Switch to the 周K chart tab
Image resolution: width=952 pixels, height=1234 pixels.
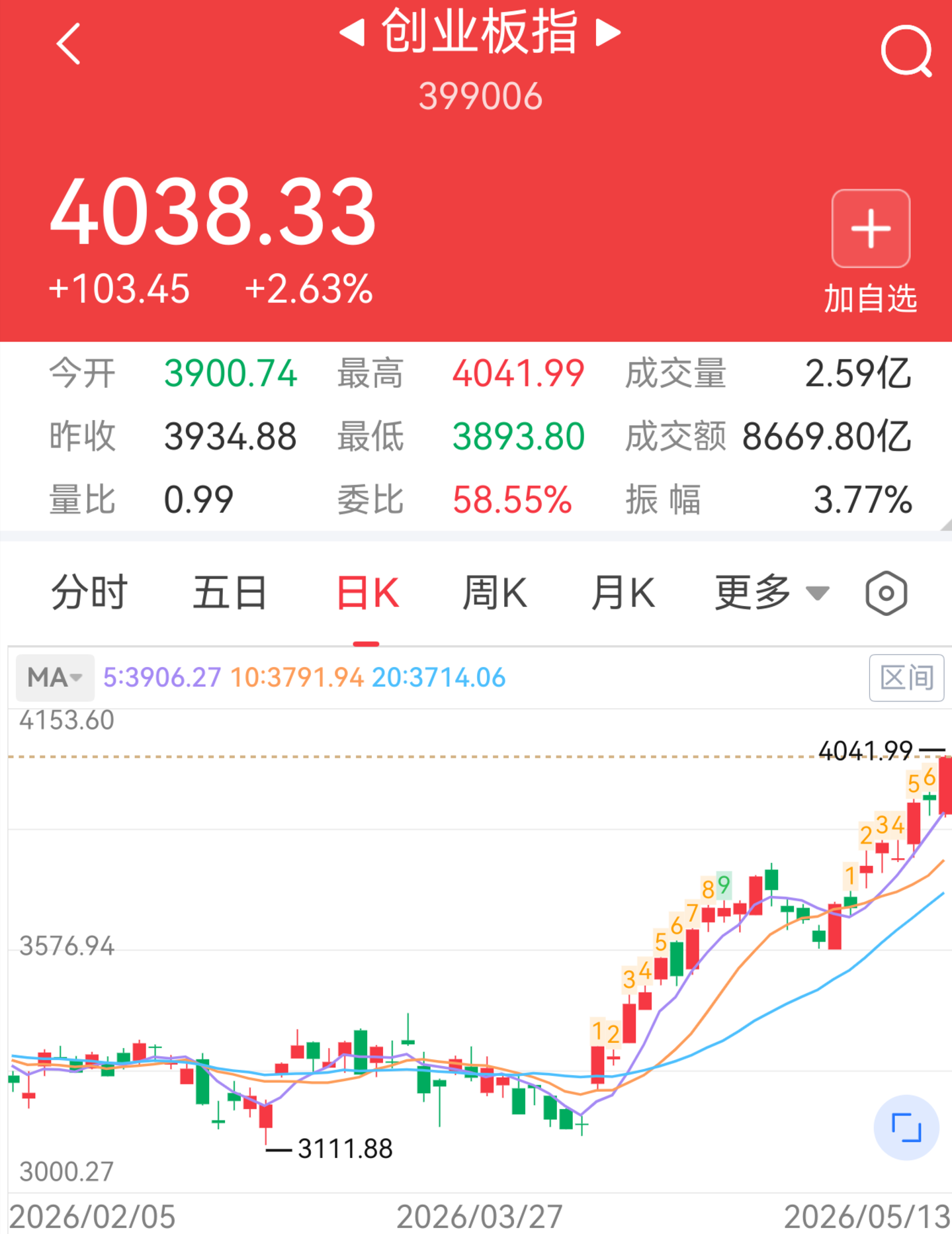pos(494,592)
